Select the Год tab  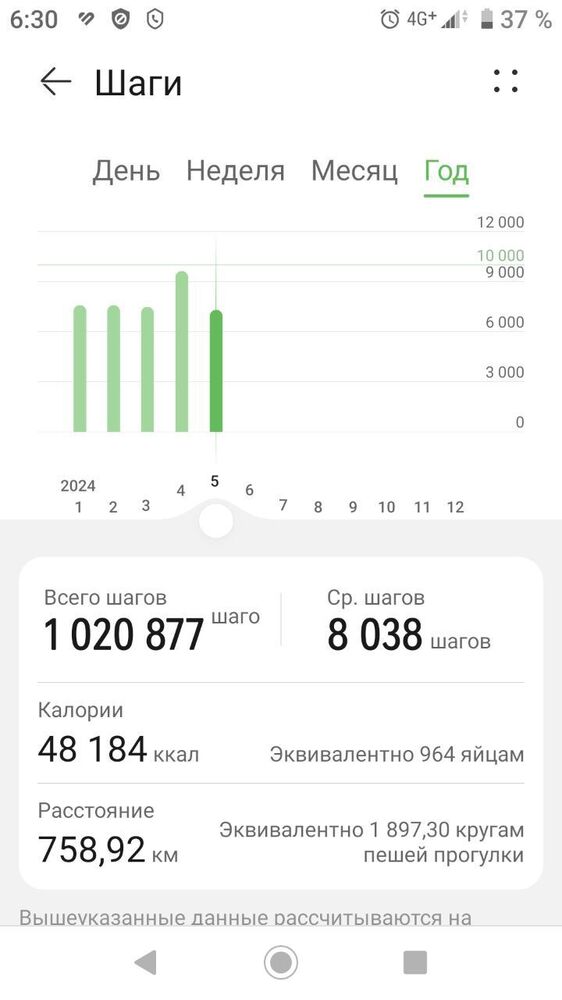pos(447,171)
